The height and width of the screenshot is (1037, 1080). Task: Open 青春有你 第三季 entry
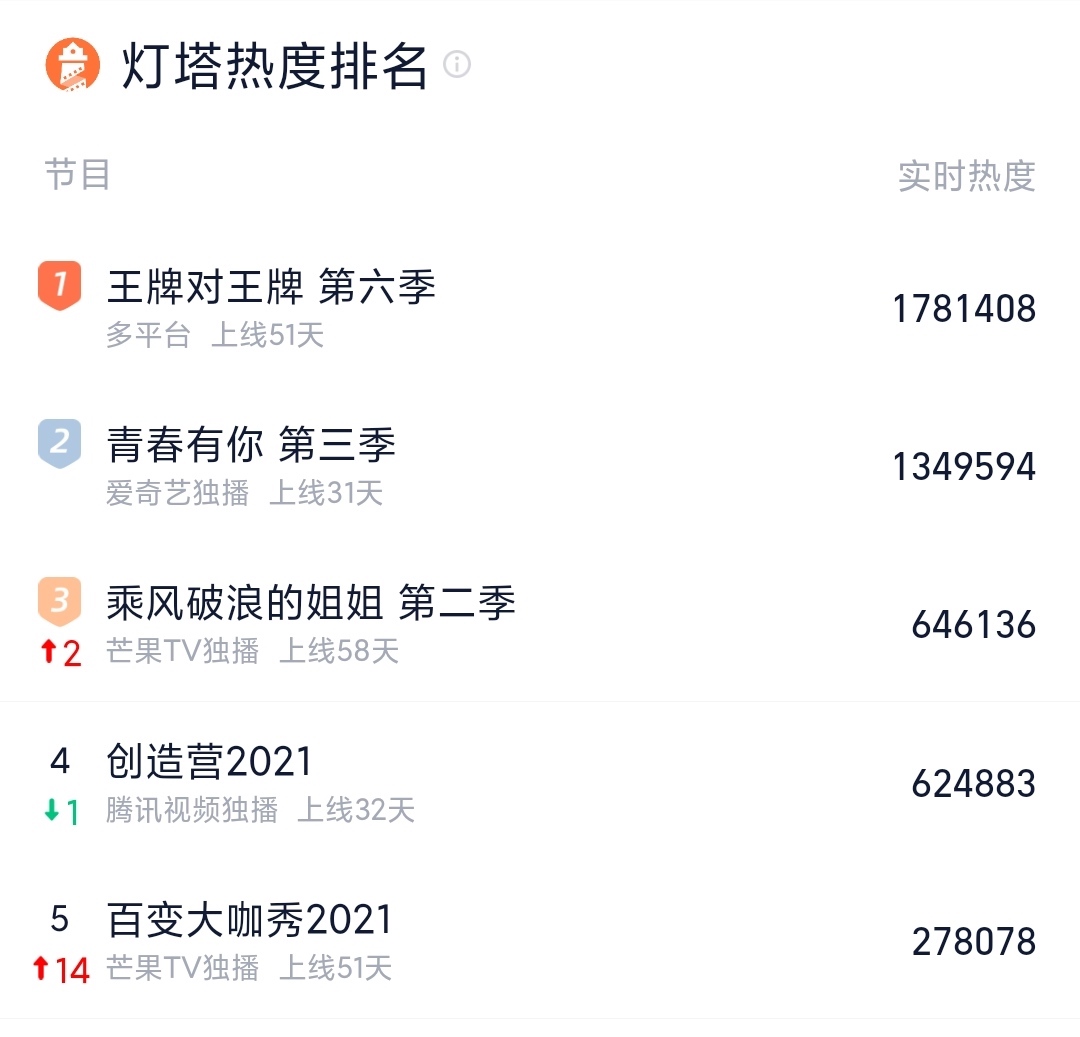click(251, 446)
